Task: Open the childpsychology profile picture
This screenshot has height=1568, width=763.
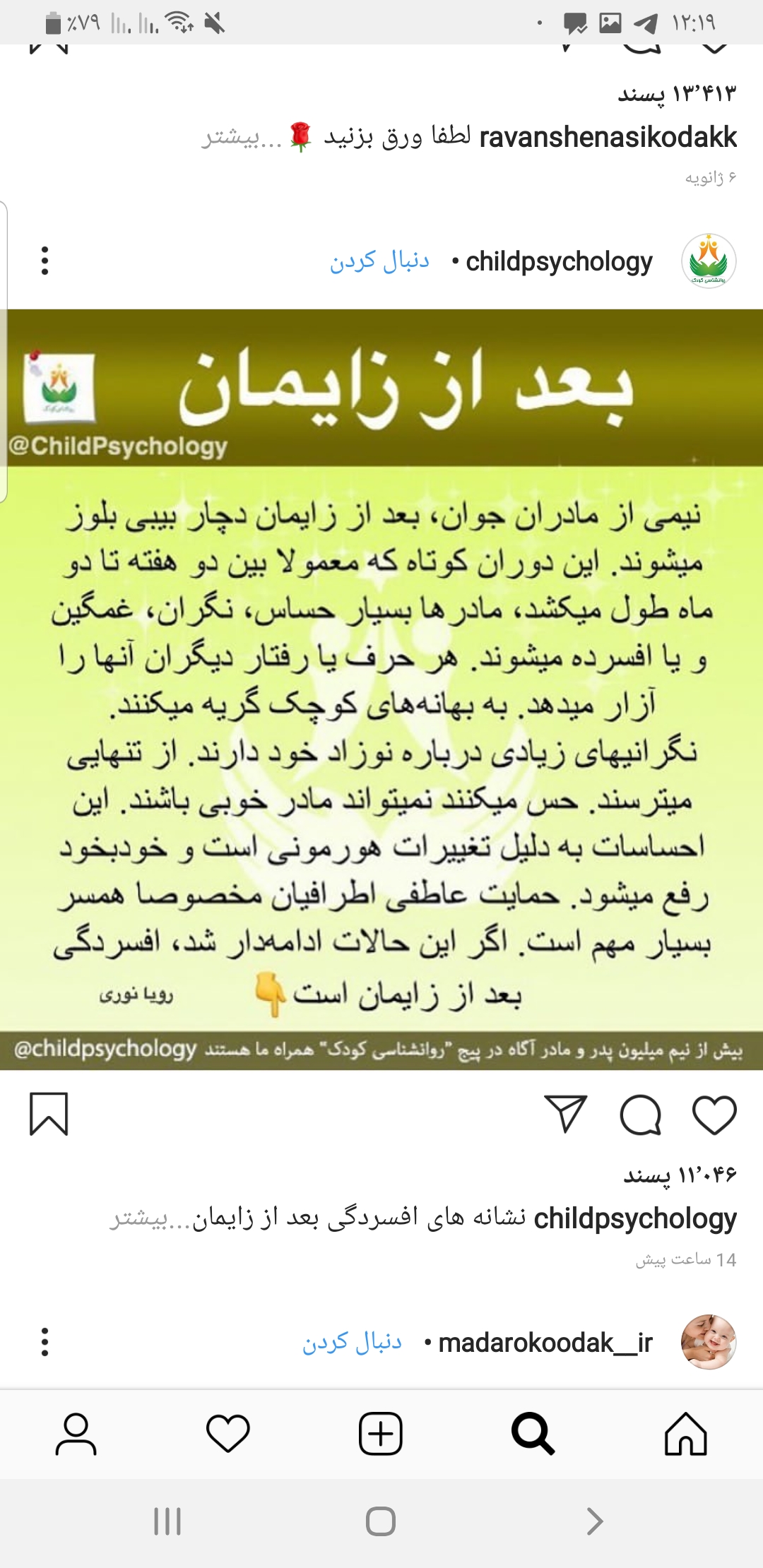Action: point(709,261)
